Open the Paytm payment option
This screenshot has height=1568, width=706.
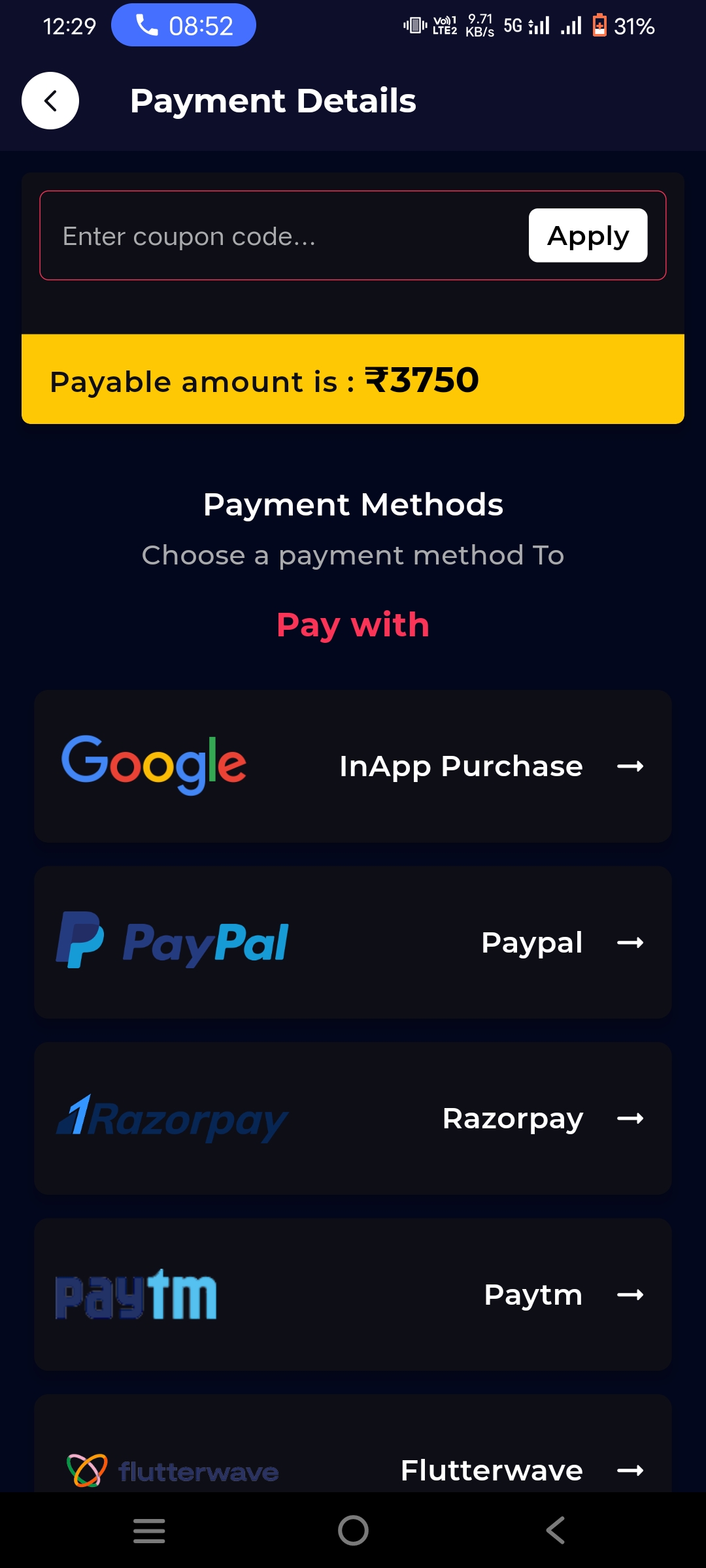pyautogui.click(x=353, y=1294)
